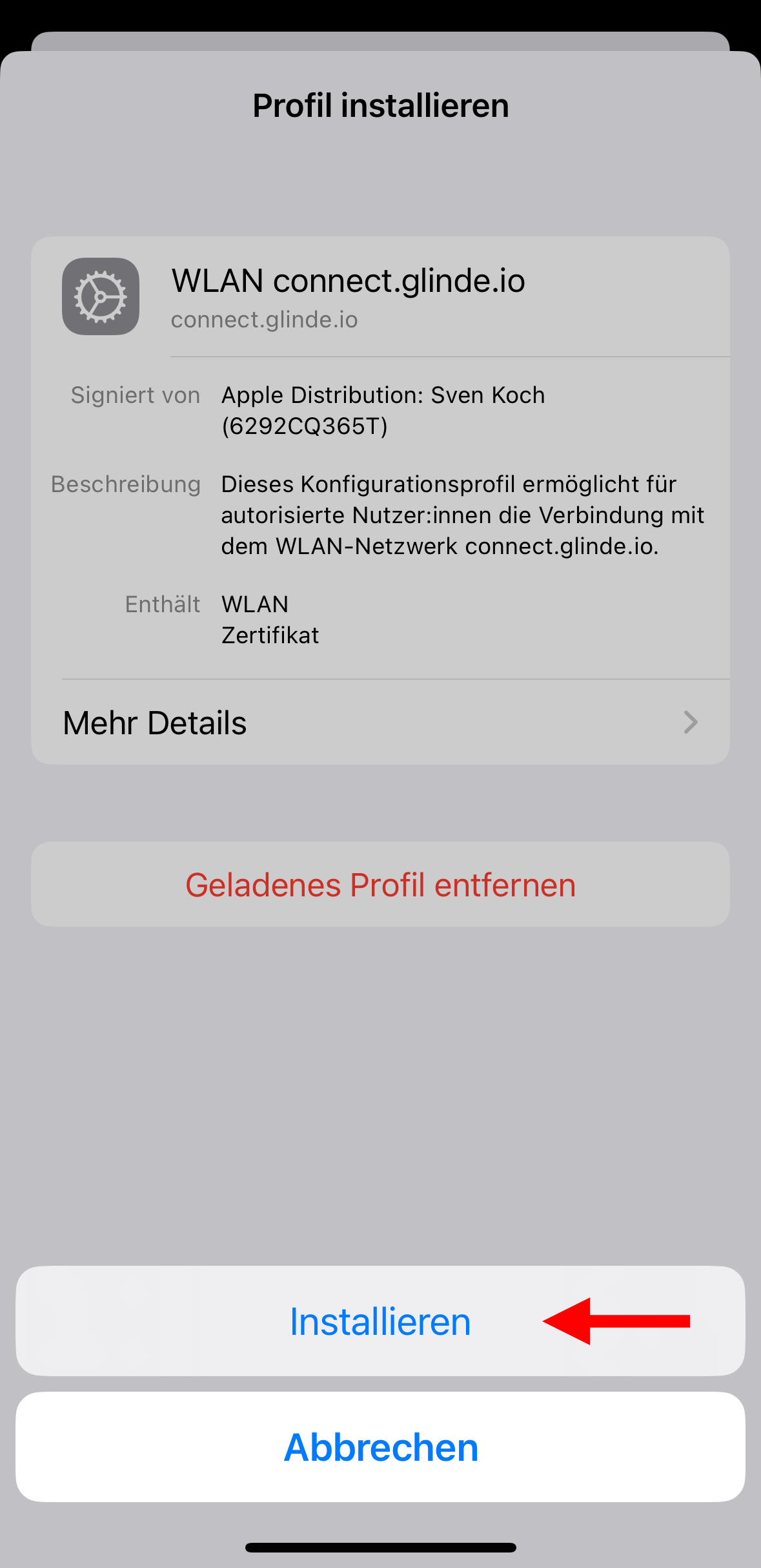Viewport: 761px width, 1568px height.
Task: Tap Geladenes Profil entfernen
Action: click(380, 884)
